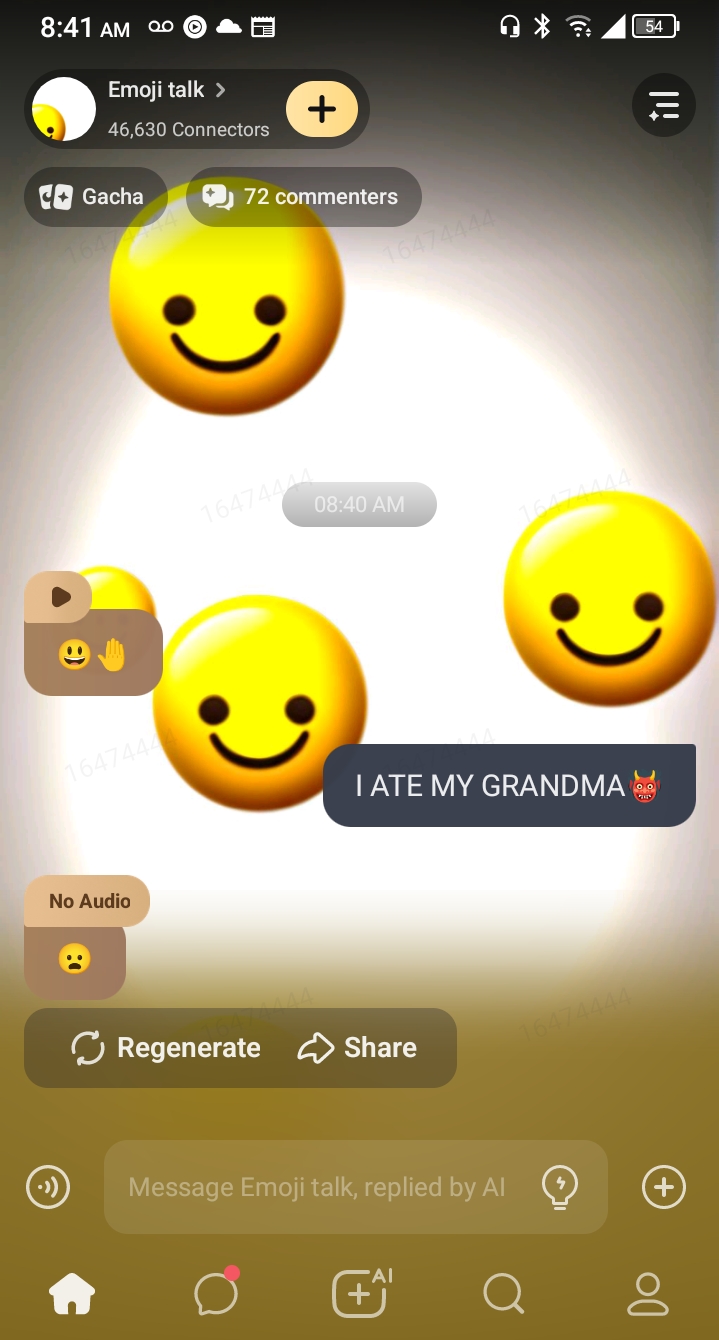Regenerate the AI reply
Screen dimensions: 719x1340
(166, 1048)
